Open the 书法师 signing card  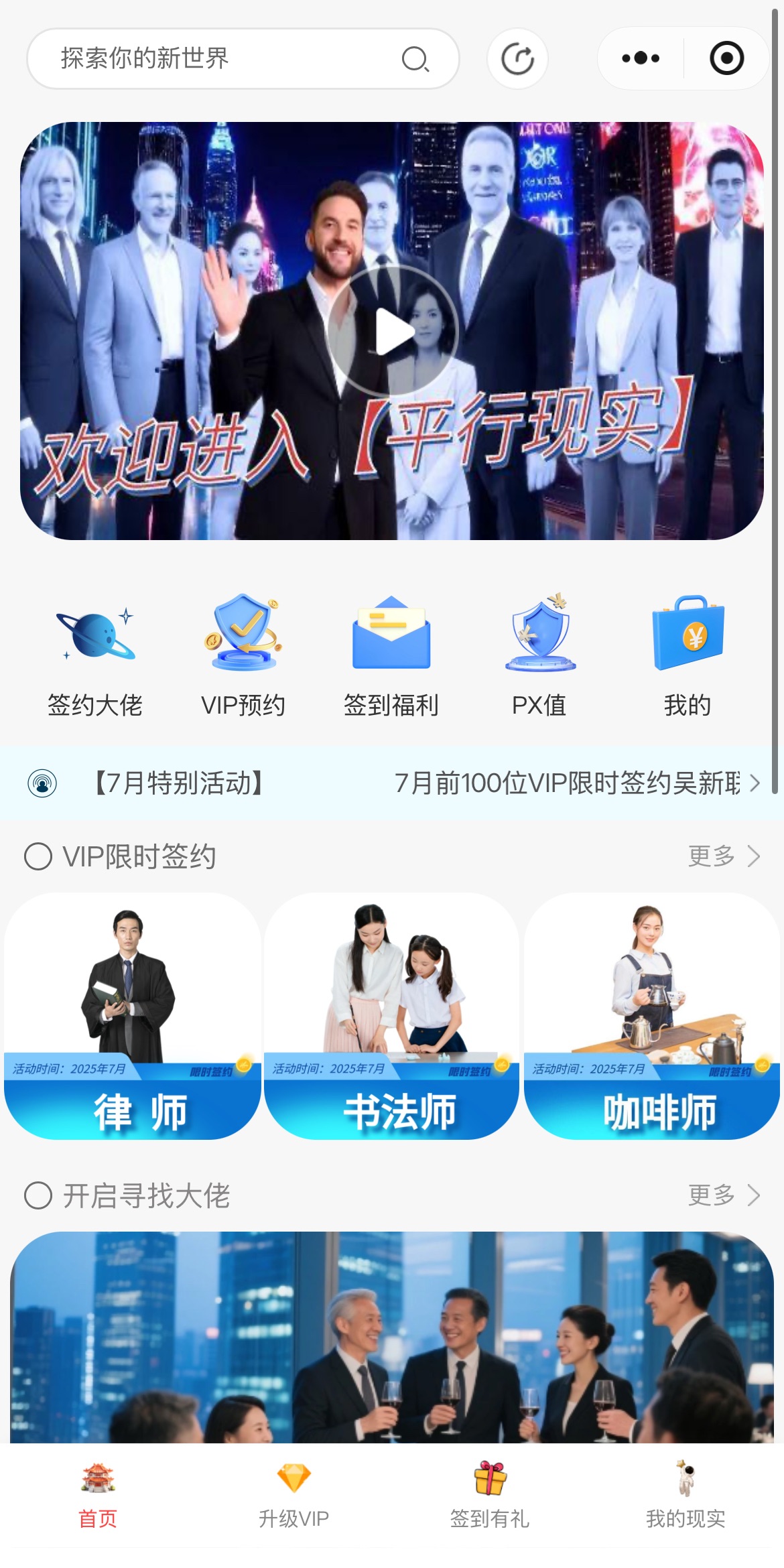tap(392, 1016)
